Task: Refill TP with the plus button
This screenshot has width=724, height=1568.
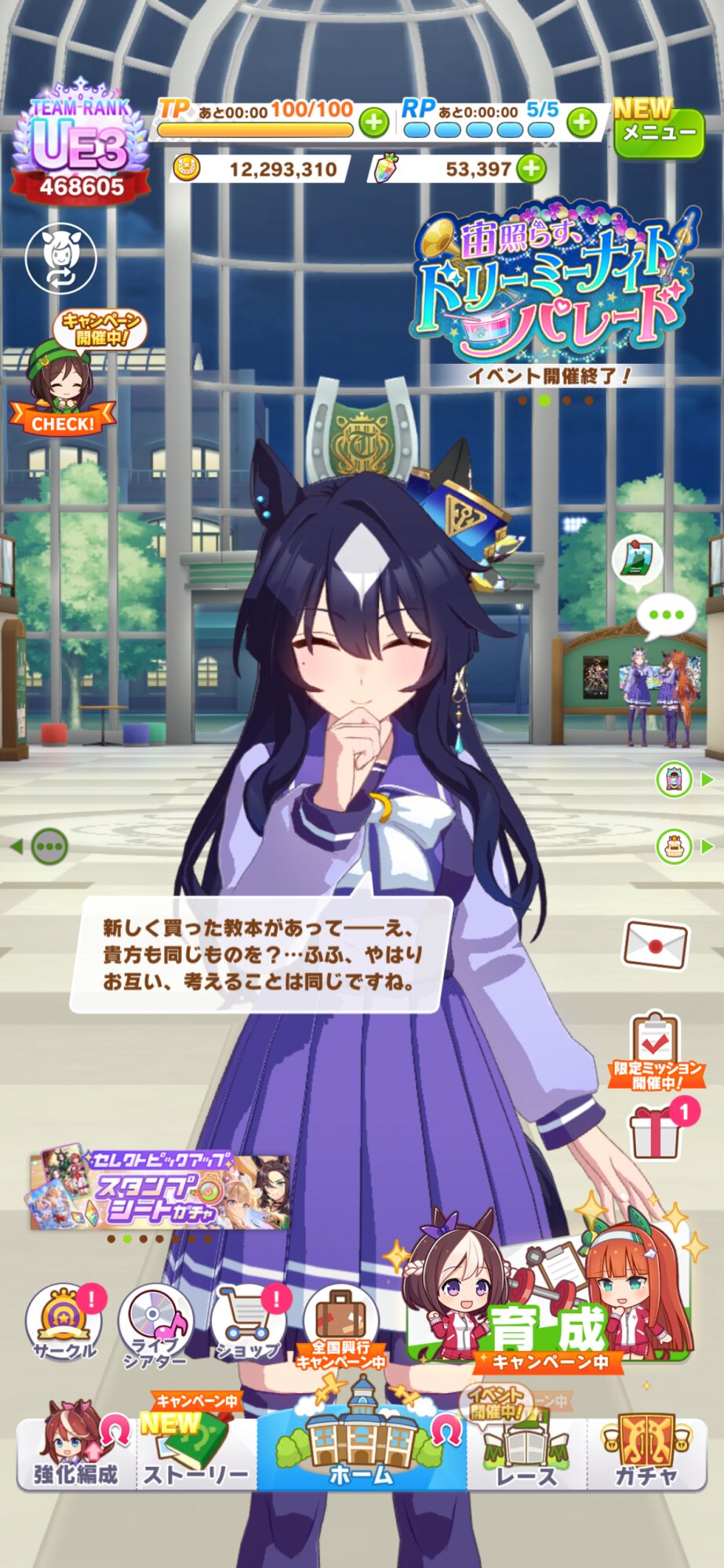Action: point(373,122)
